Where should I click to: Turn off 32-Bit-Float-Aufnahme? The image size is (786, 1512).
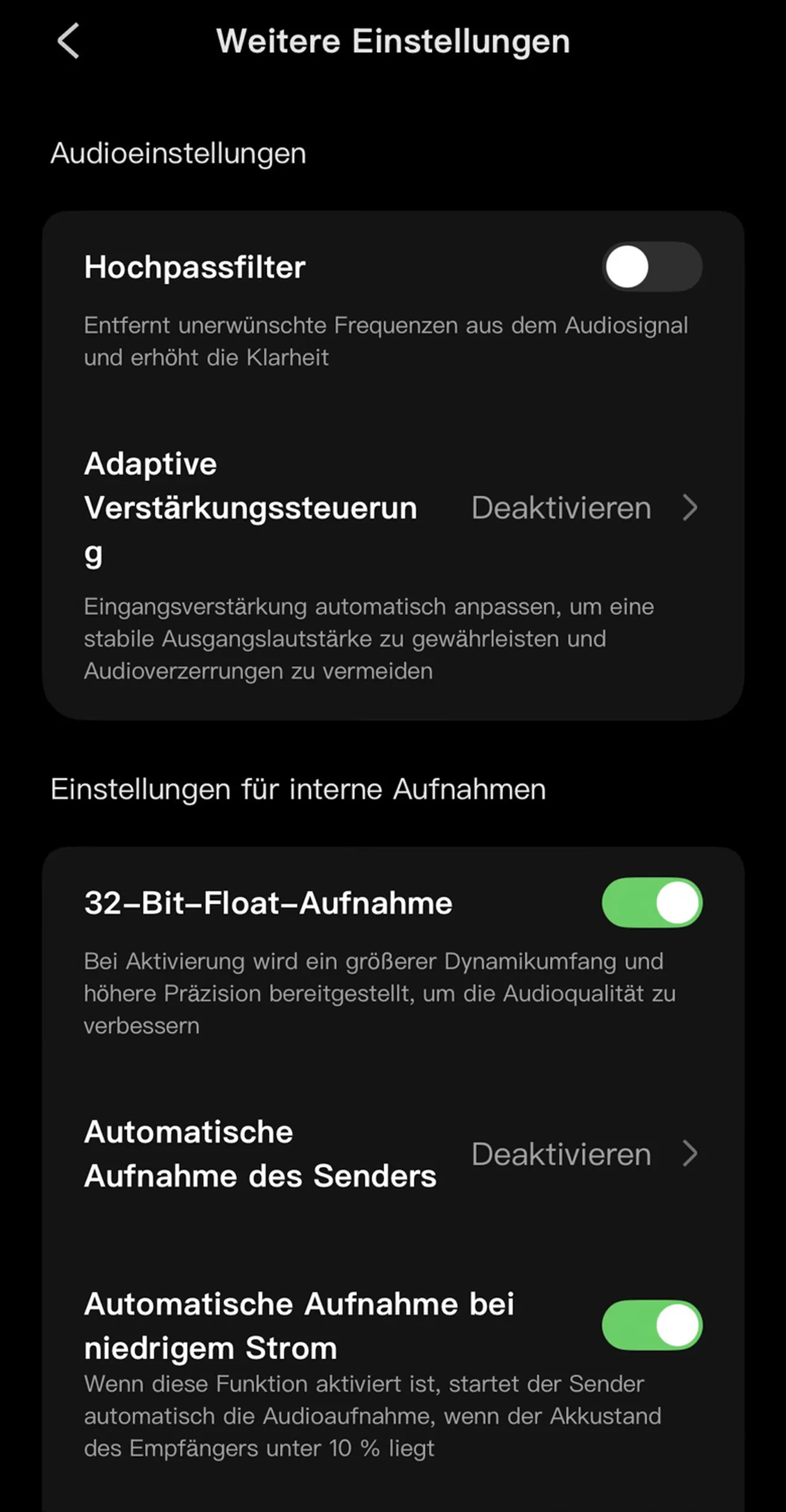point(652,902)
